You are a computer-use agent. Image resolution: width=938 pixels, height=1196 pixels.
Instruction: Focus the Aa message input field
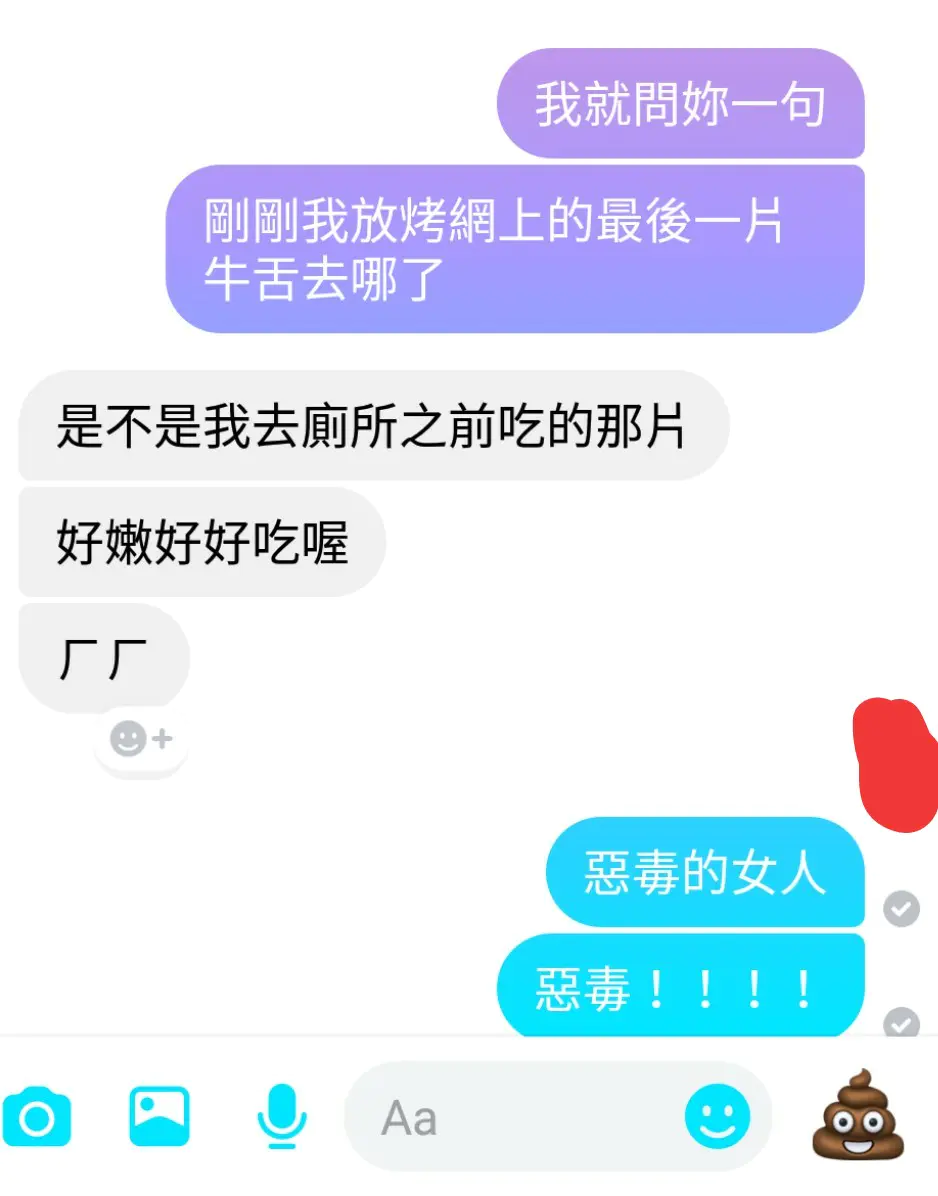pyautogui.click(x=520, y=1117)
